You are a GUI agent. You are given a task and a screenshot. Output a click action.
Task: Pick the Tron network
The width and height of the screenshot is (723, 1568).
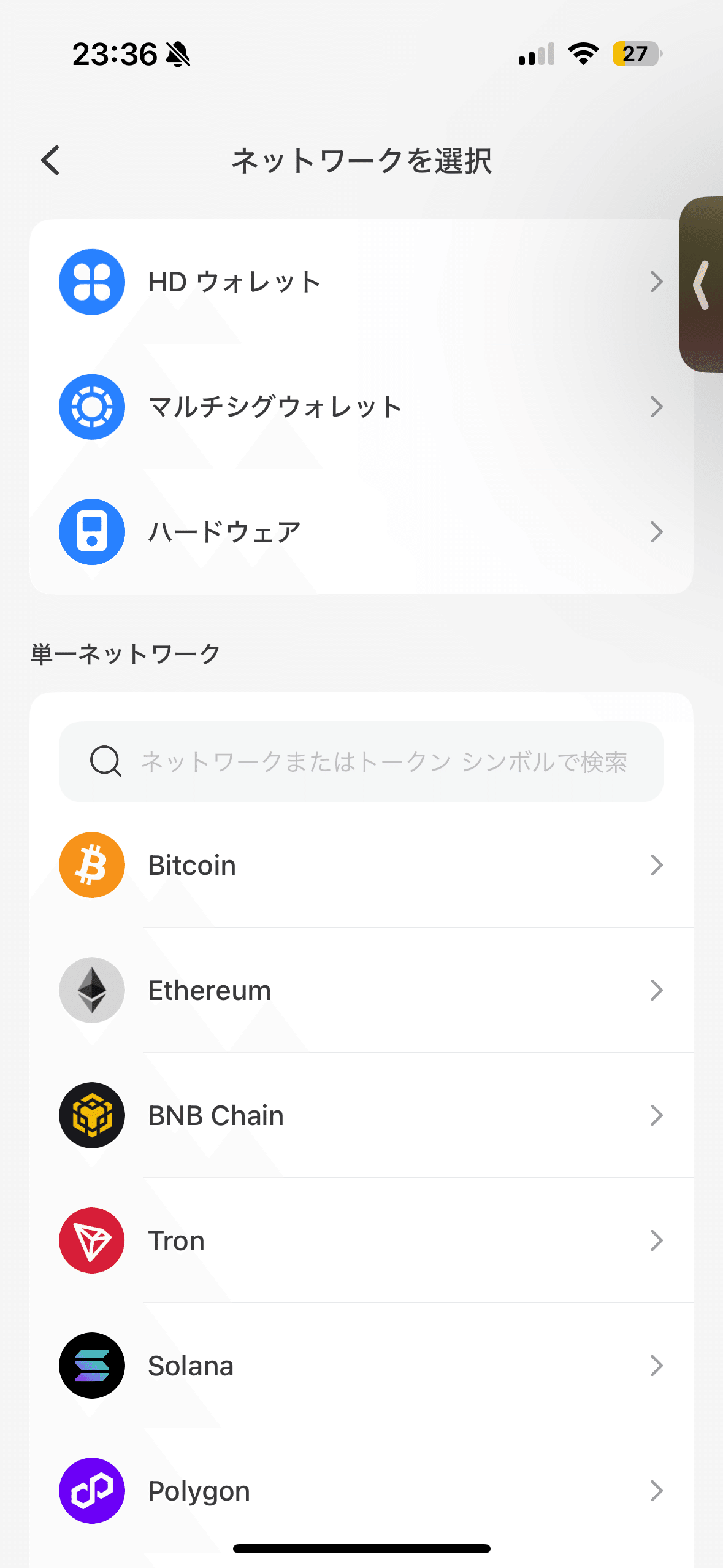361,1241
